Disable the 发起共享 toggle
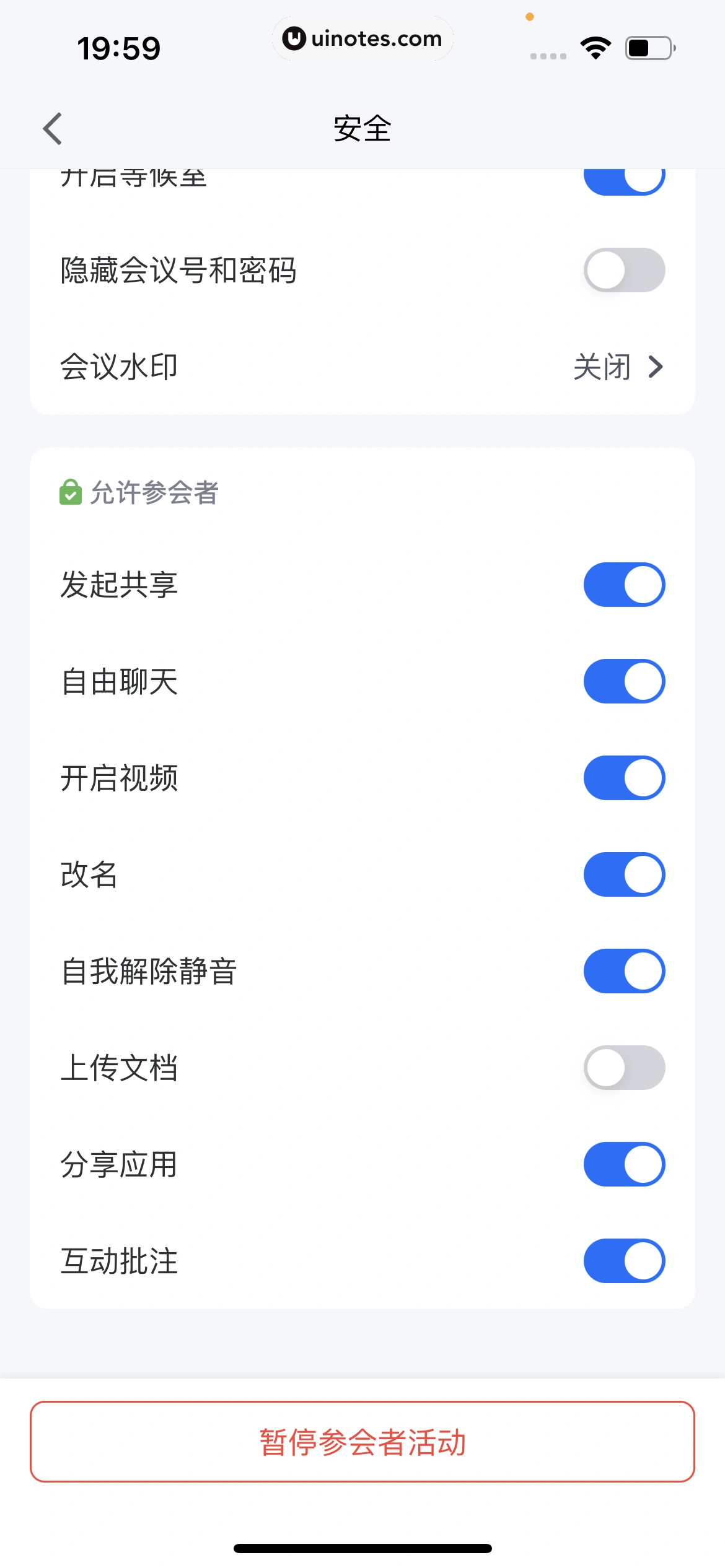The image size is (725, 1568). pos(623,584)
